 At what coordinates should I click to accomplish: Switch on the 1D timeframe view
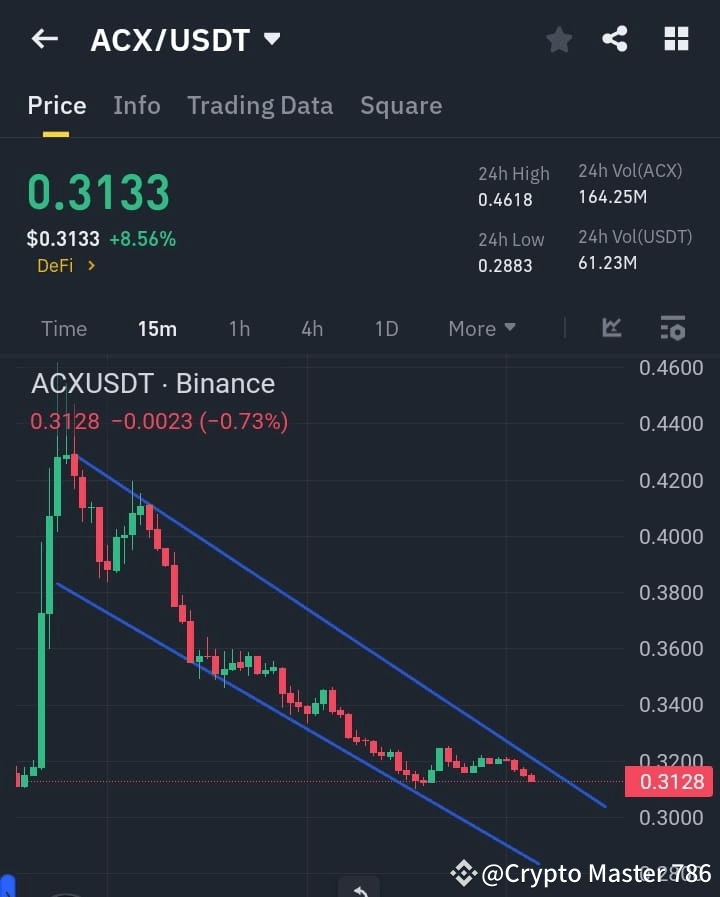[x=386, y=328]
